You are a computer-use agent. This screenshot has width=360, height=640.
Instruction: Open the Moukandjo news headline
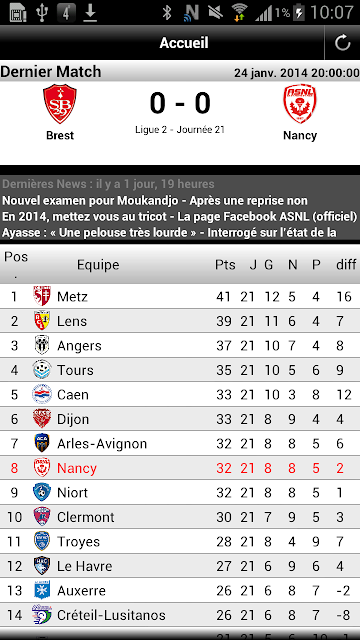[x=155, y=200]
